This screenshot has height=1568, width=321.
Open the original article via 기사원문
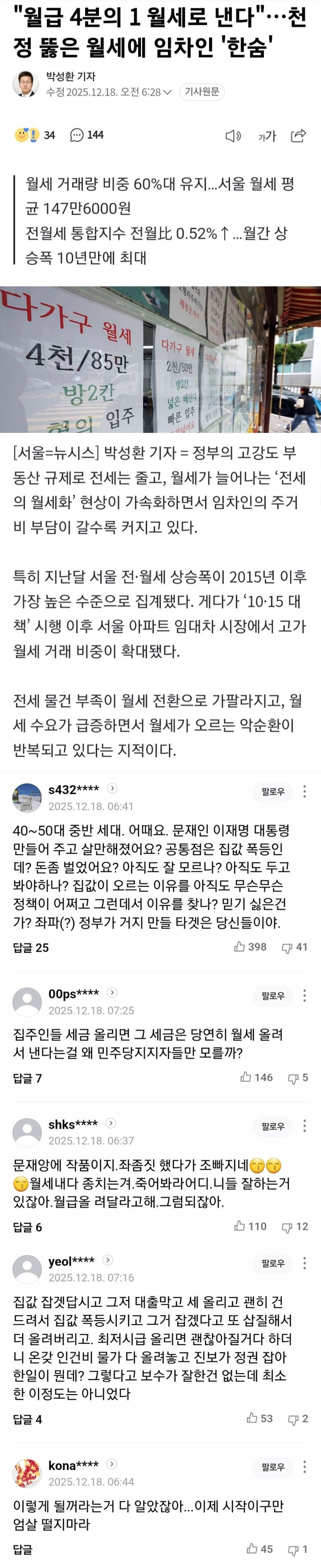pos(202,92)
